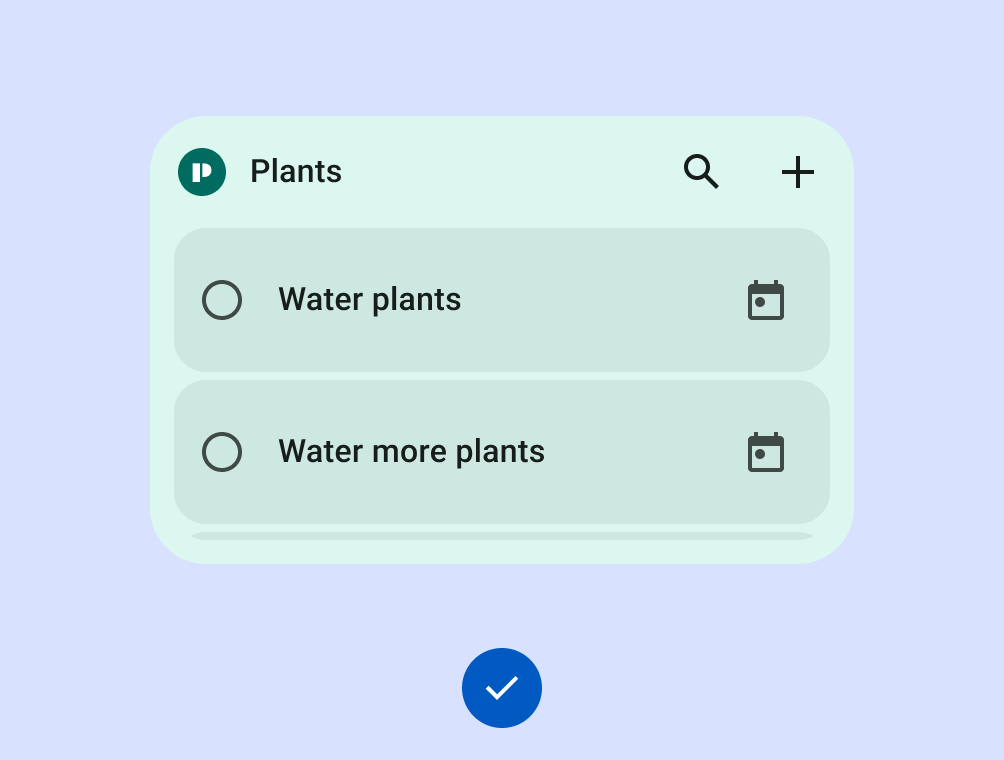
Task: Open the Plants app icon
Action: tap(202, 172)
